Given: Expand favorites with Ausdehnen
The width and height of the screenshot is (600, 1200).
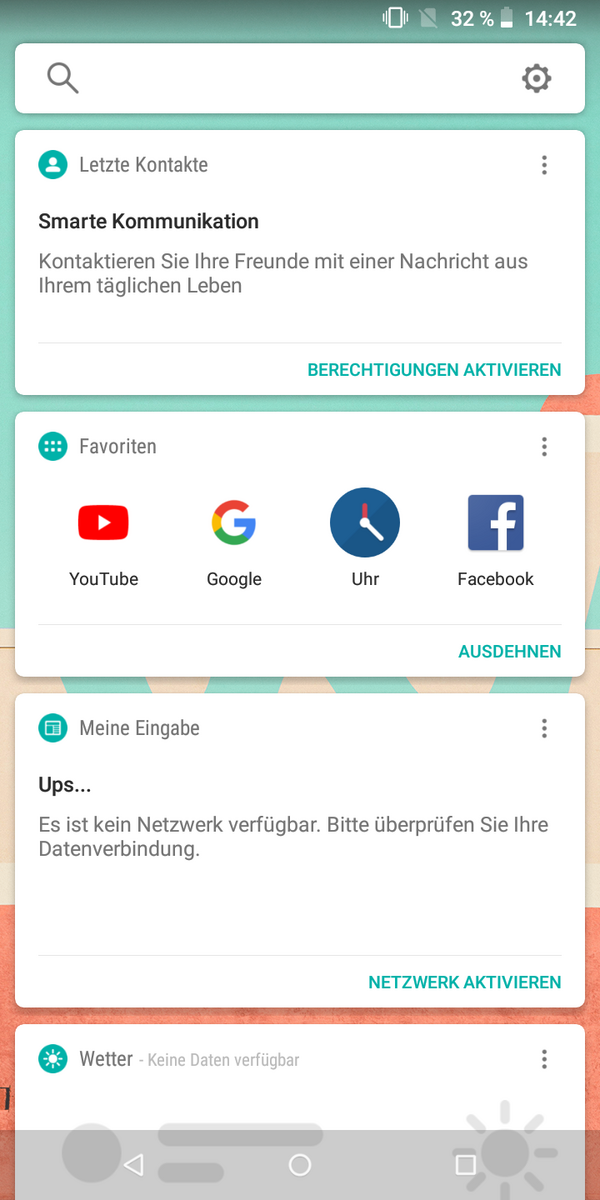Looking at the screenshot, I should click(x=509, y=652).
